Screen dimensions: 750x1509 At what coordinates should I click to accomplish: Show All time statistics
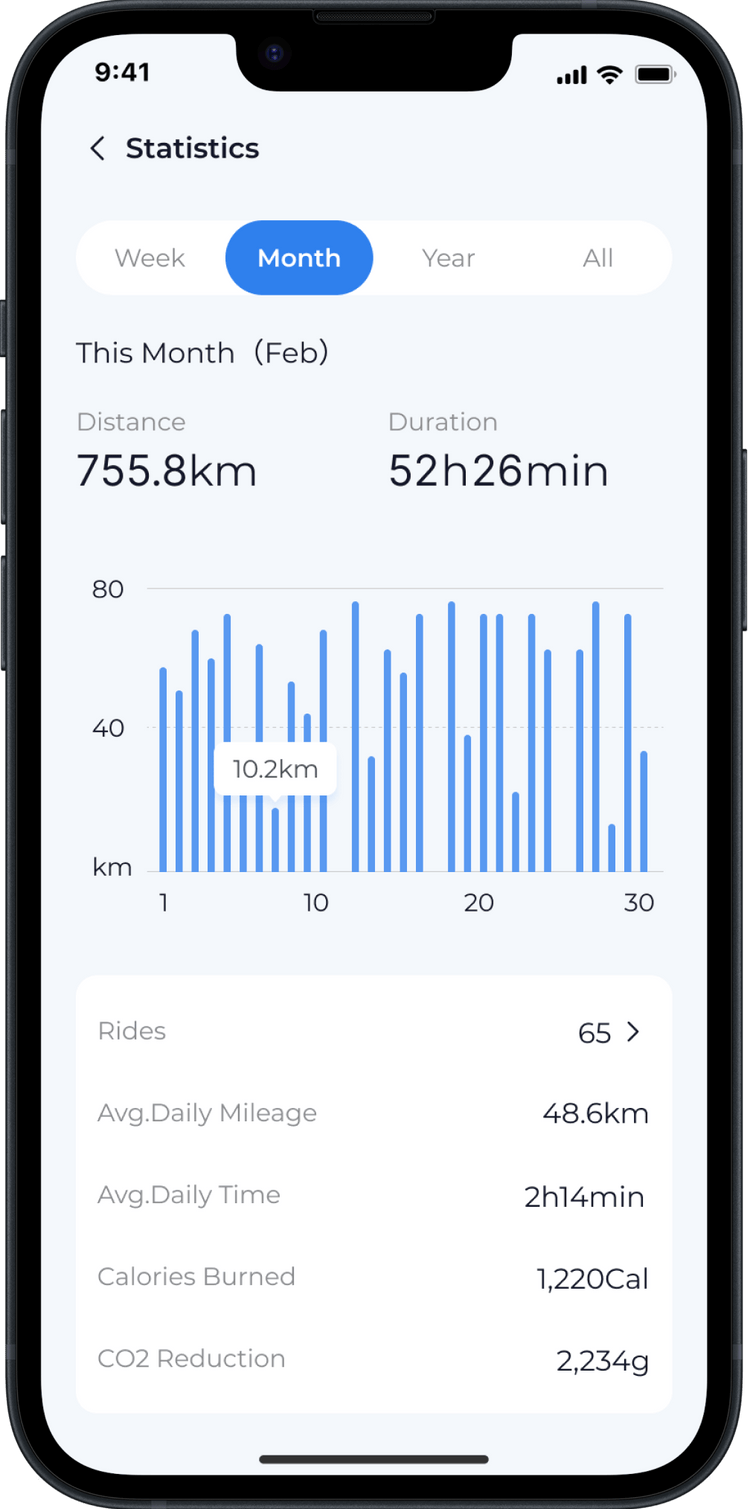click(597, 258)
